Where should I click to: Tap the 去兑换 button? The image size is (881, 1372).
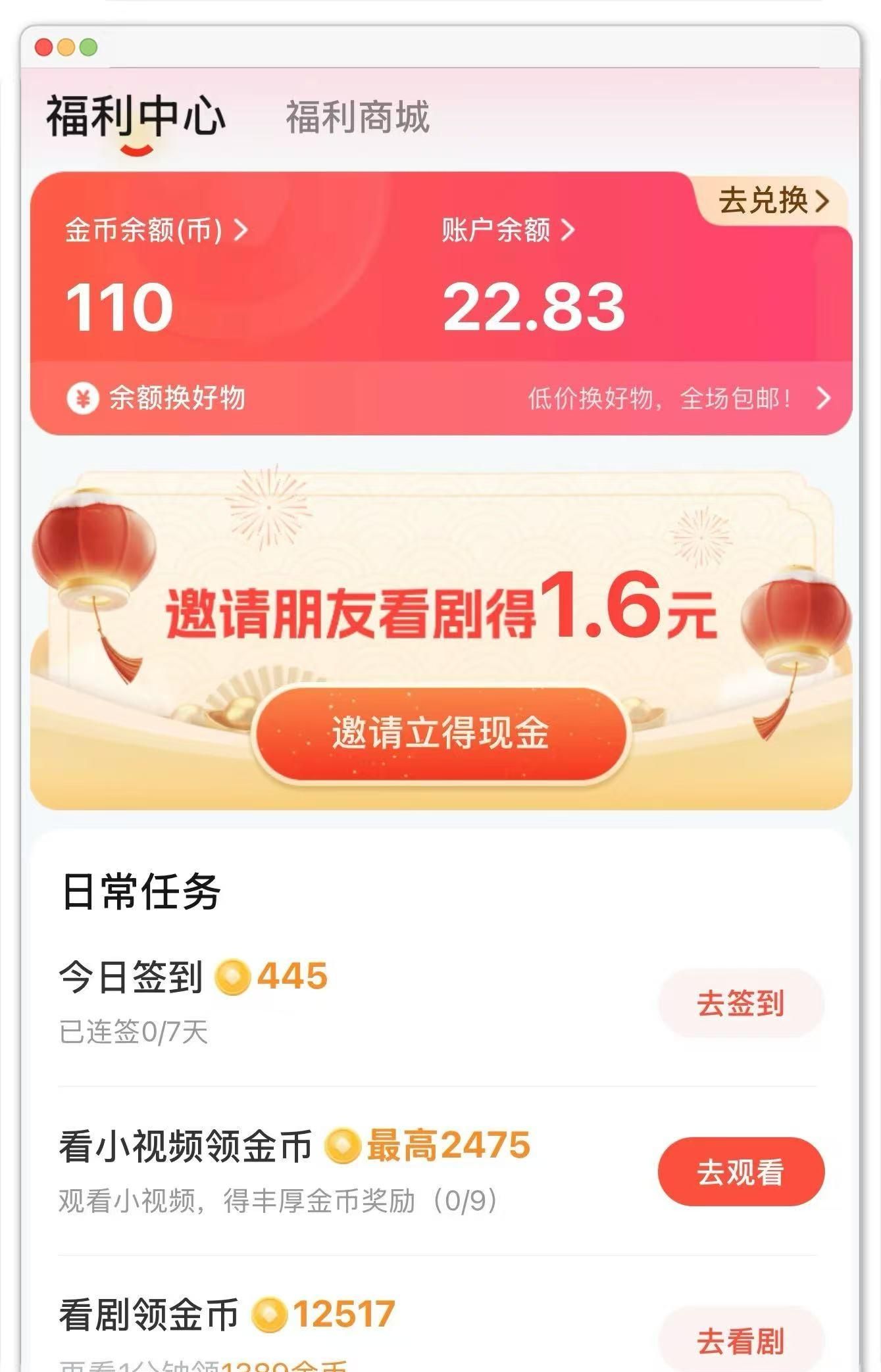(x=772, y=200)
